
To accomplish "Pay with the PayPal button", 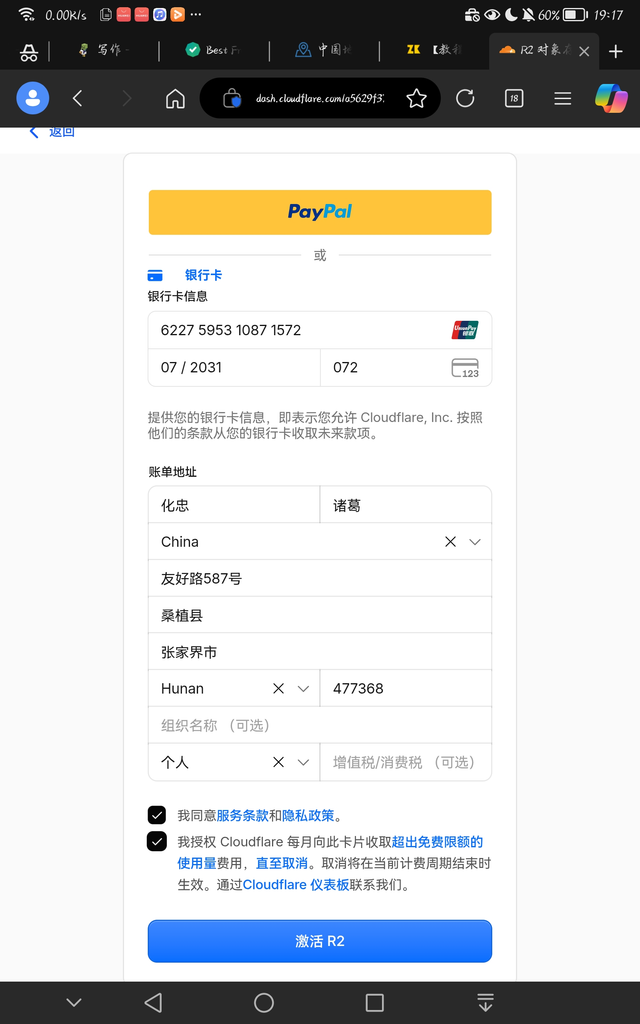I will tap(320, 212).
